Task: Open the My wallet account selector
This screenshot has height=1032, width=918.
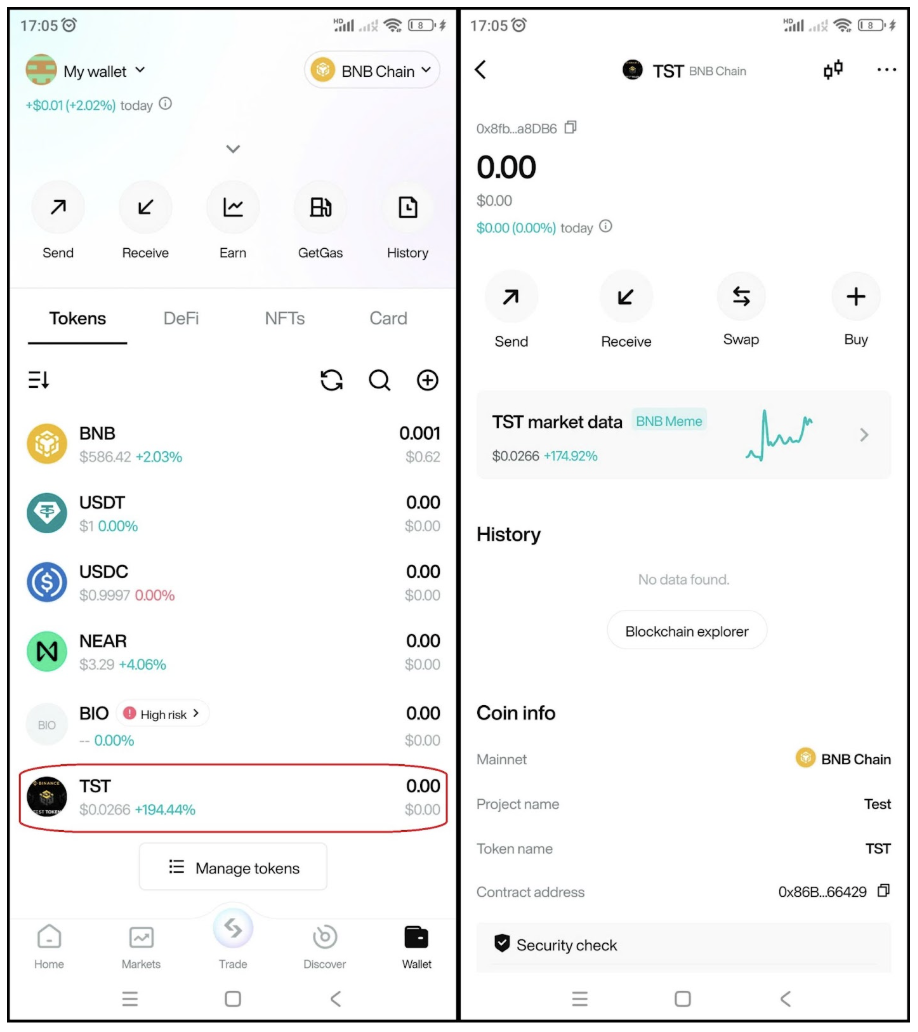Action: pos(87,71)
